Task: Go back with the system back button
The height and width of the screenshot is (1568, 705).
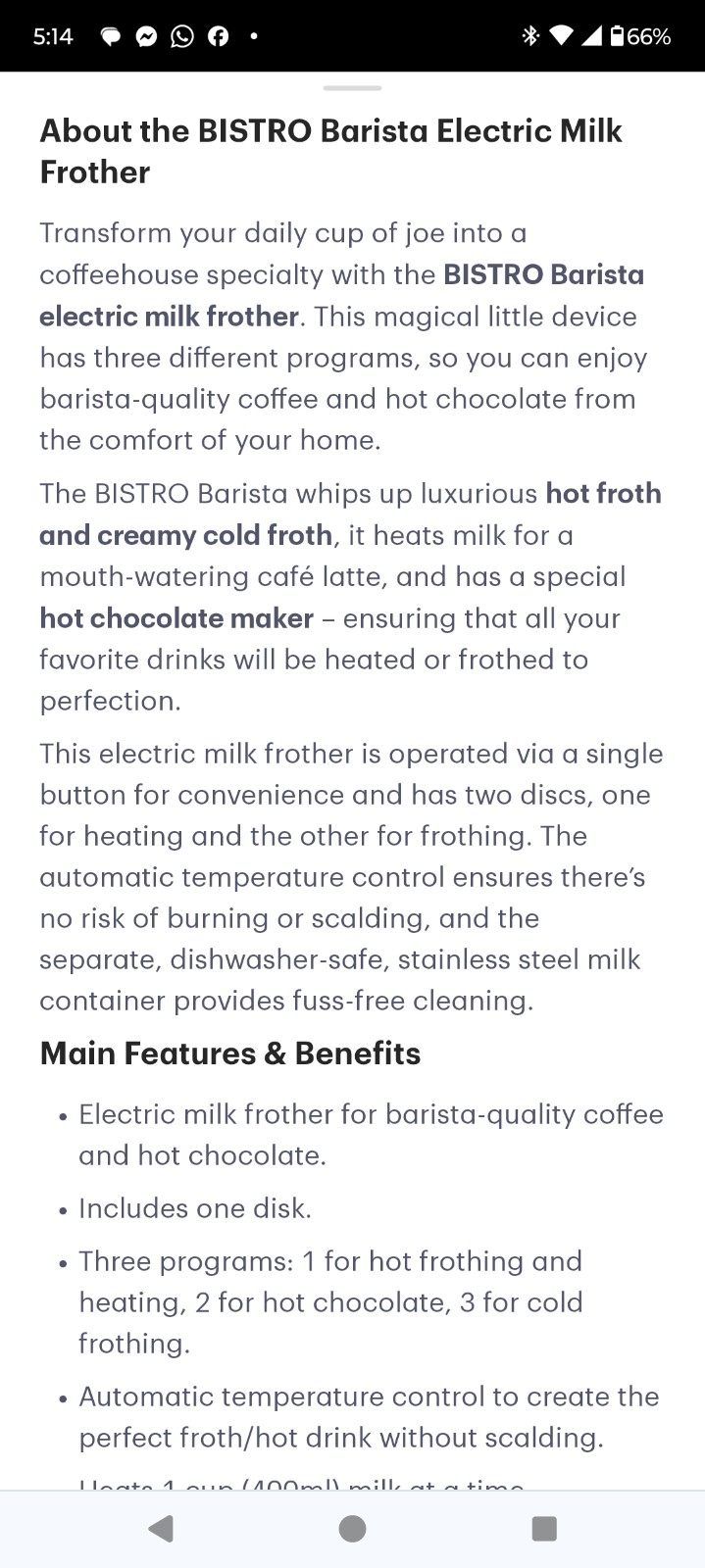Action: [x=161, y=1528]
